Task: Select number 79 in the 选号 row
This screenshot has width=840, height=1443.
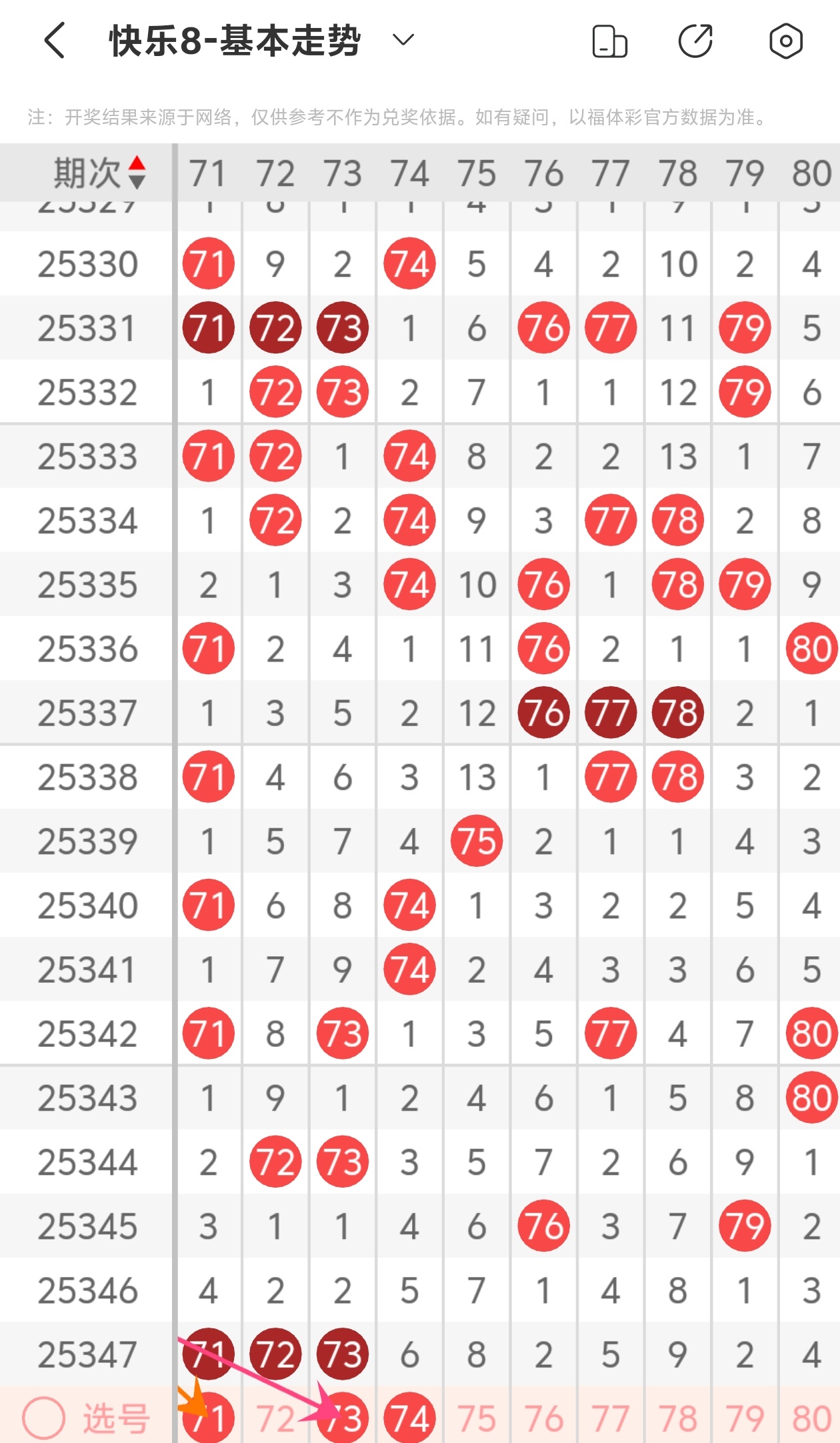Action: tap(745, 1418)
